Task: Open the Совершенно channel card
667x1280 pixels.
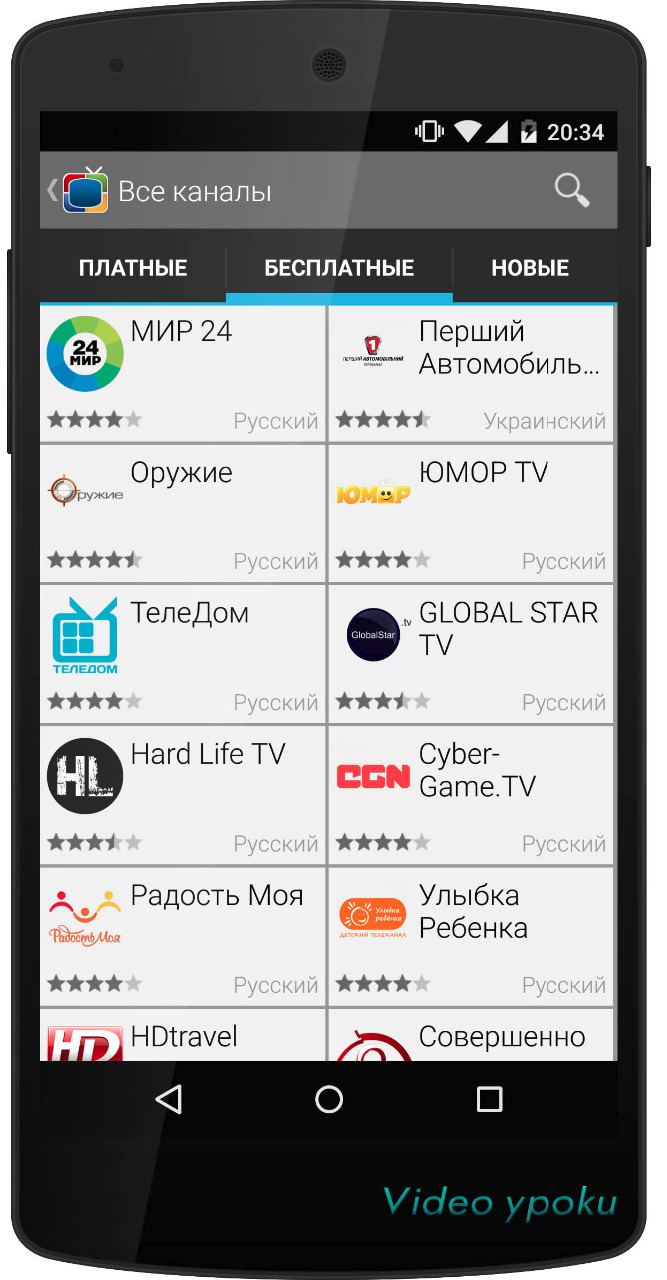Action: point(471,1036)
